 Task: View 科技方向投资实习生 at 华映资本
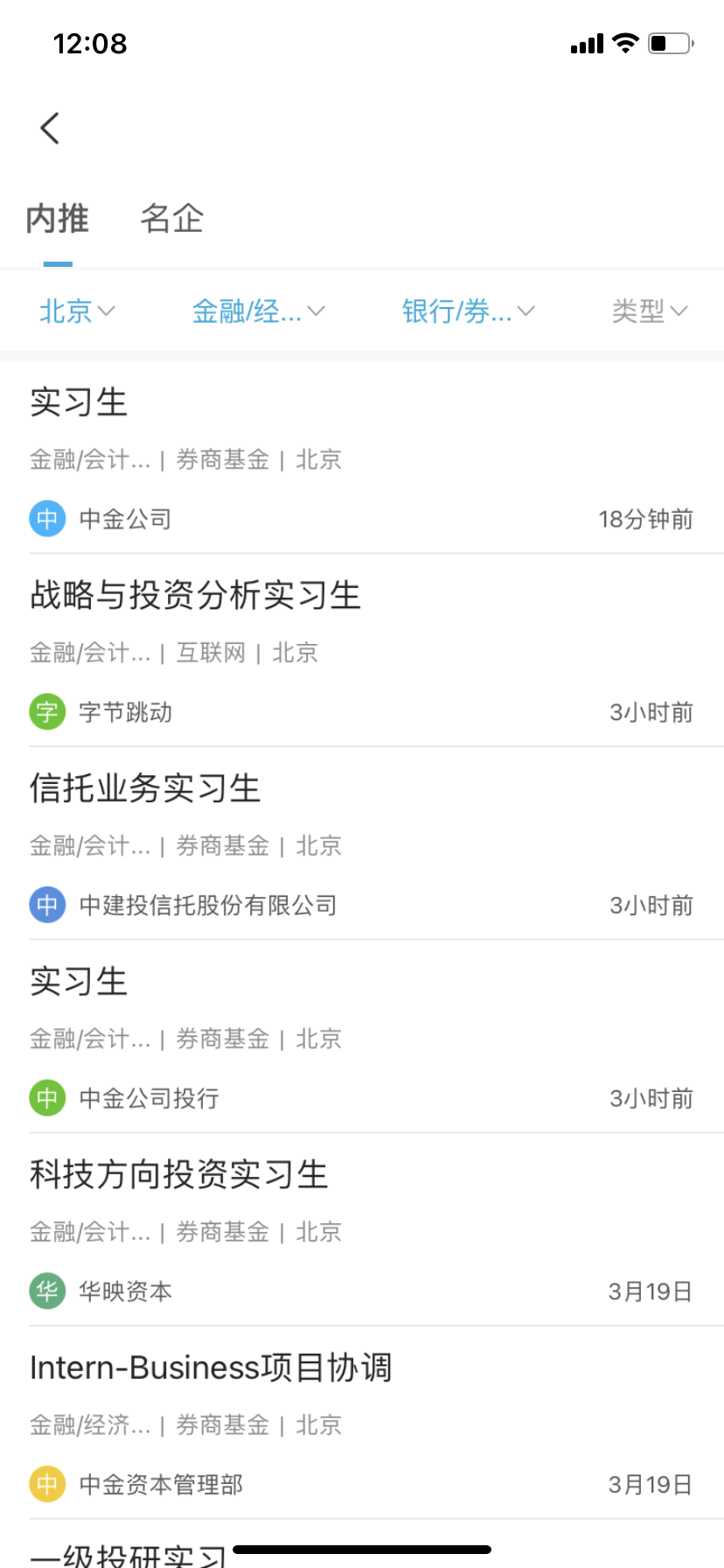pos(362,1229)
